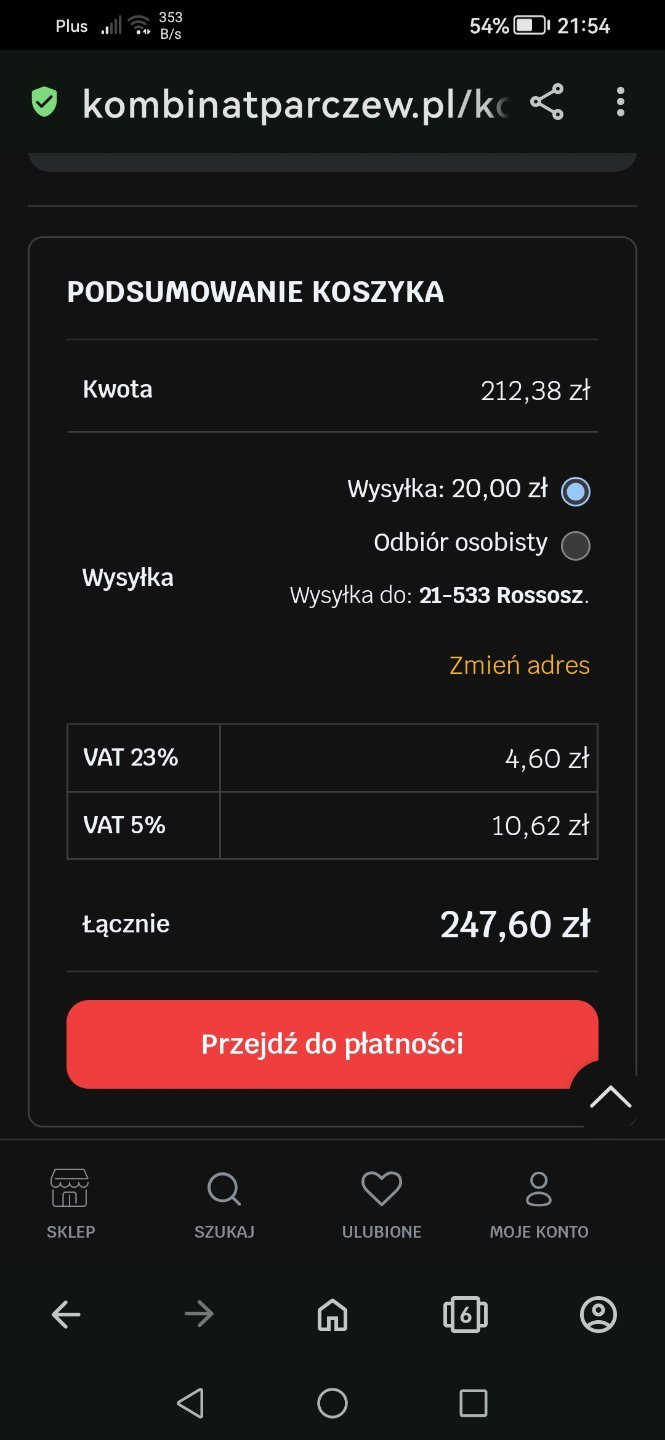Open the Szukaj search tab

(224, 1204)
